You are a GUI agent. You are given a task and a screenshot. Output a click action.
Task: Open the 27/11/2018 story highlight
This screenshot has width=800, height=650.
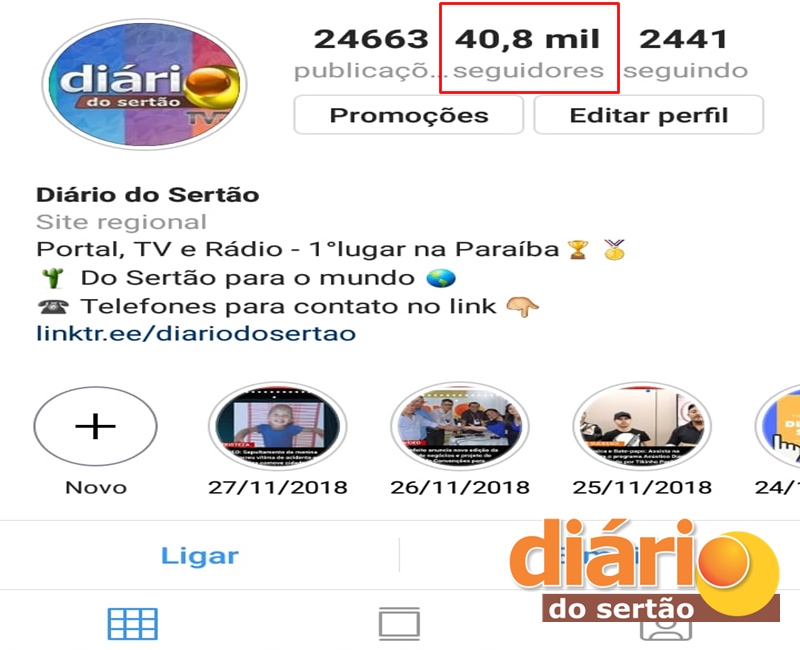click(x=277, y=427)
